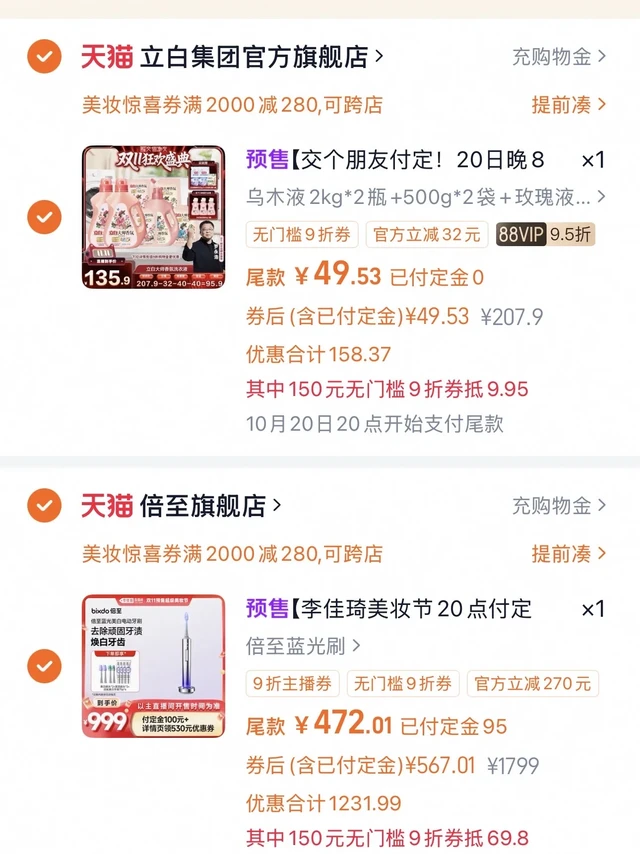Open the 李佳琦美妆节 presale product title
The image size is (640, 854).
(x=389, y=609)
